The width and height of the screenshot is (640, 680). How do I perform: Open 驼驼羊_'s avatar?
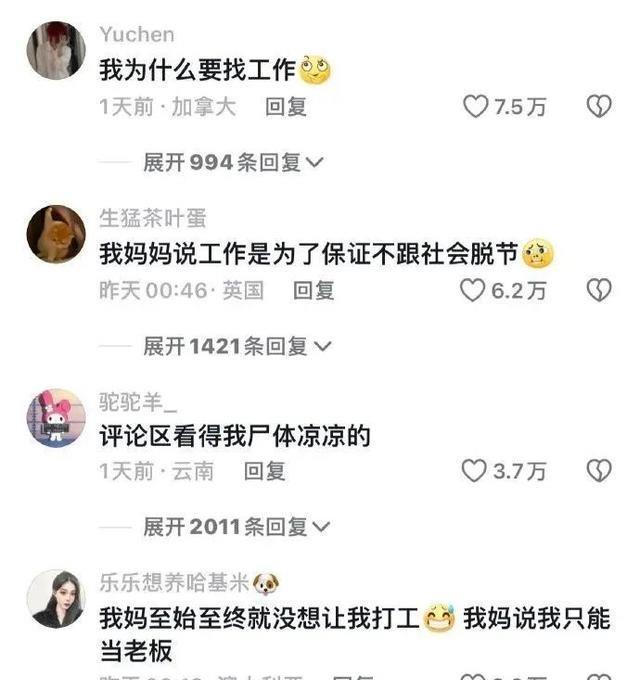56,417
